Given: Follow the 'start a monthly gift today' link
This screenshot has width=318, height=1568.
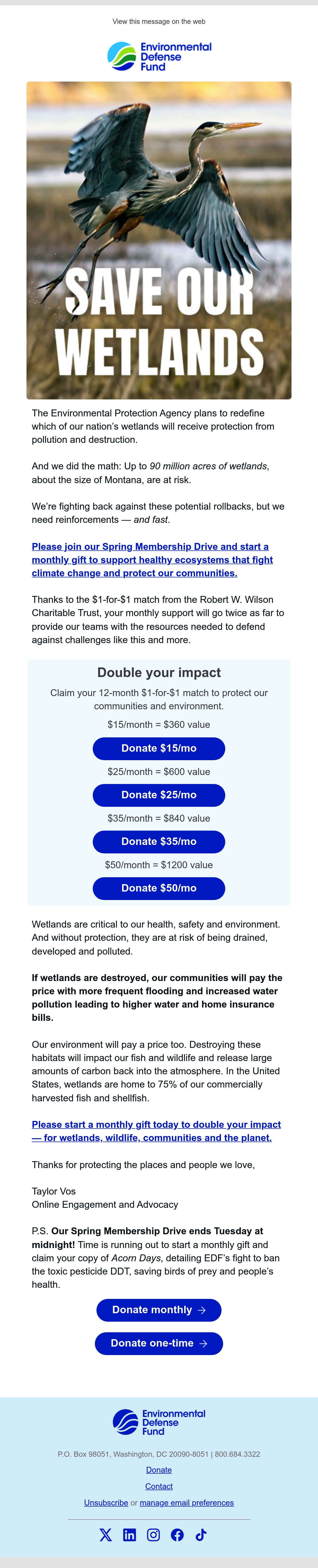Looking at the screenshot, I should [x=157, y=1131].
